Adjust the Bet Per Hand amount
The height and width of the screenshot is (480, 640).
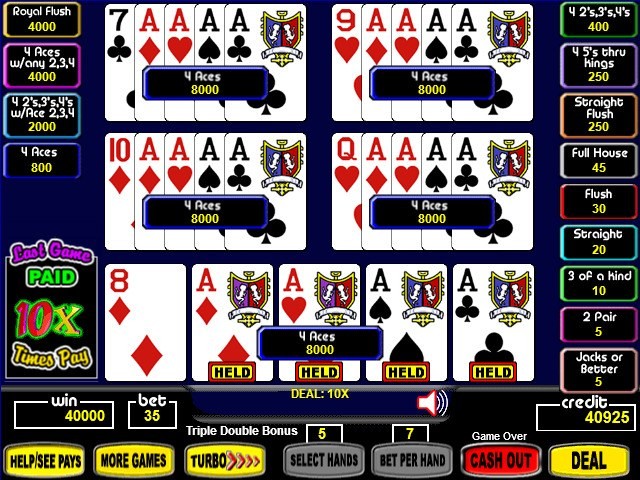click(411, 460)
